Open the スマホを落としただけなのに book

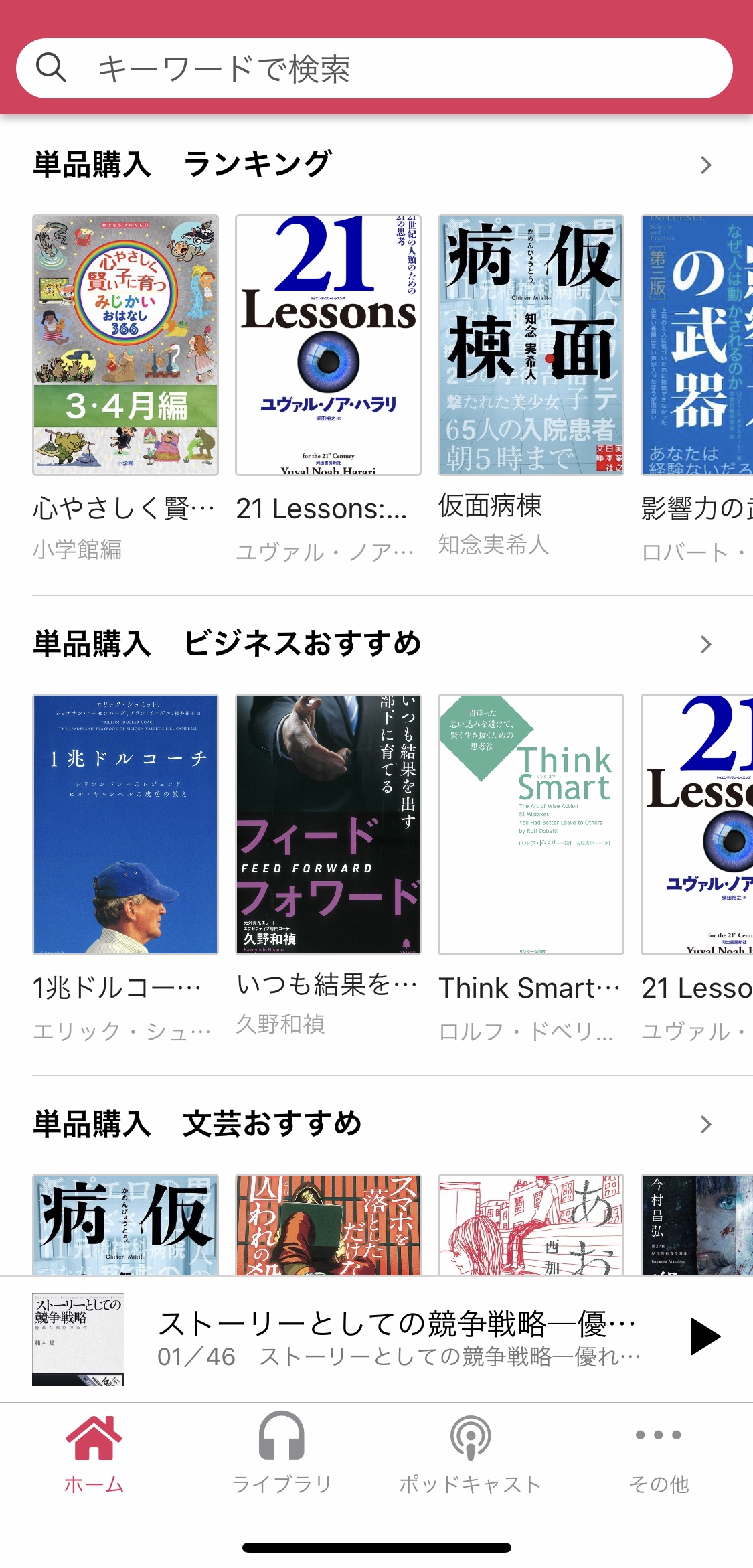[x=328, y=1224]
